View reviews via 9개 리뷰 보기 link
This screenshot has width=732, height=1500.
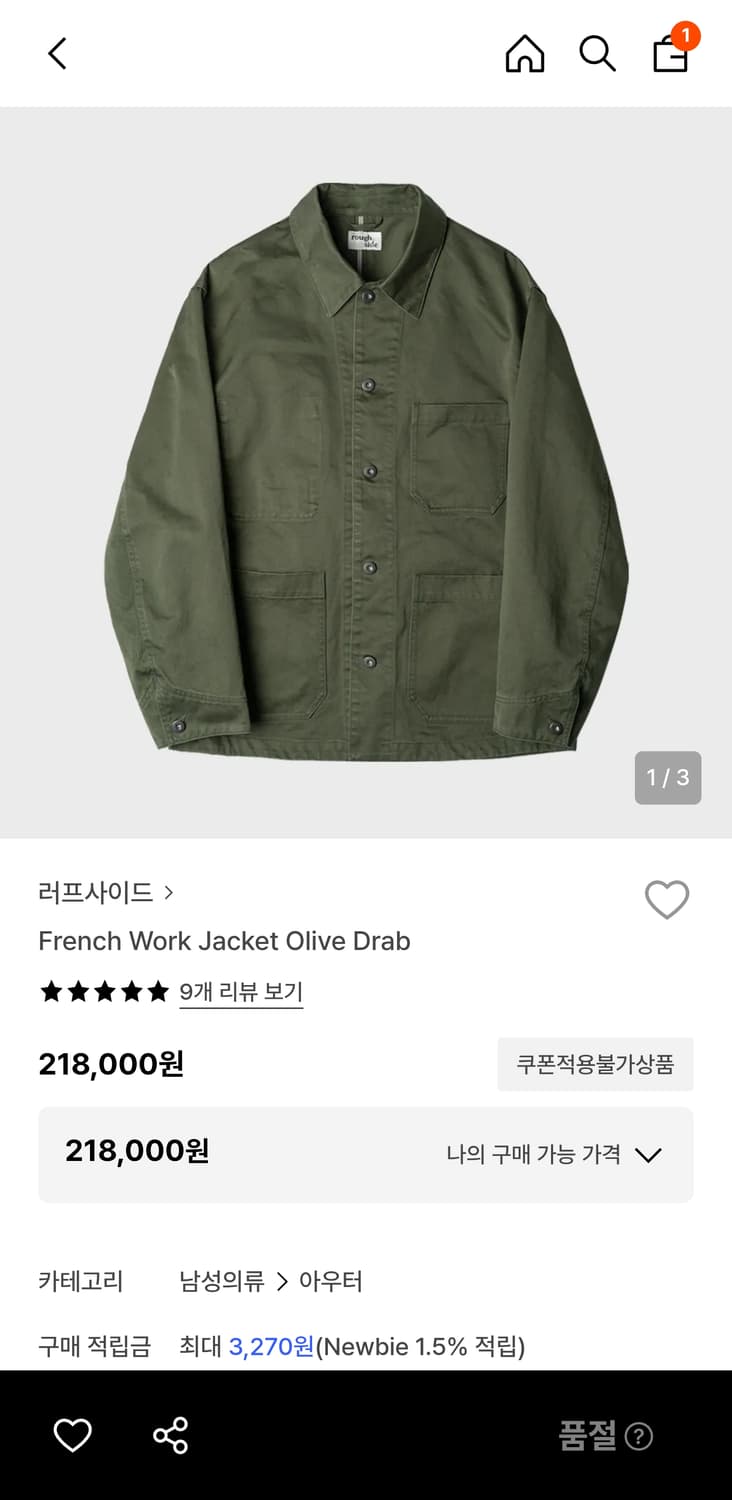[x=240, y=991]
